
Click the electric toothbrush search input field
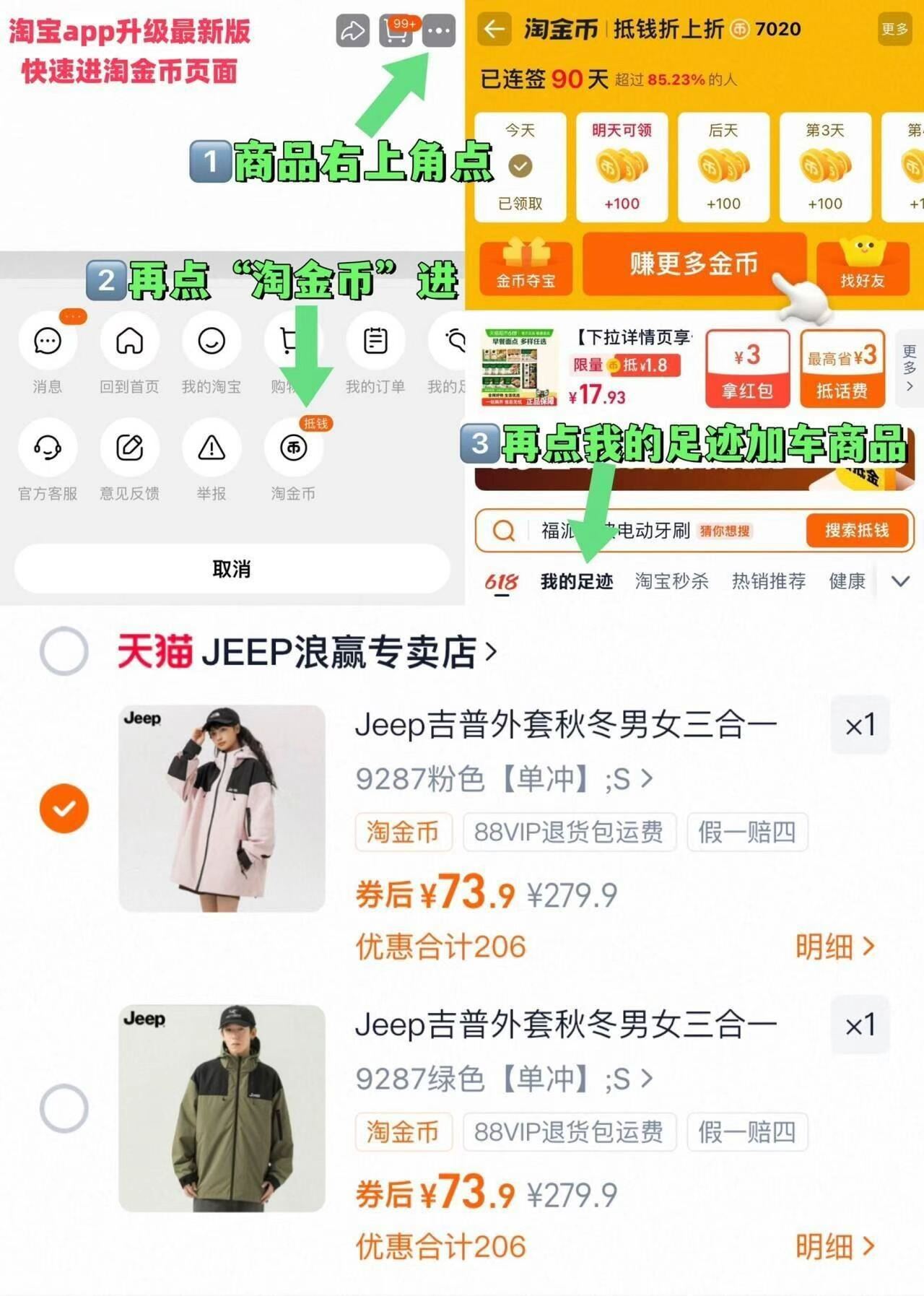tap(635, 531)
